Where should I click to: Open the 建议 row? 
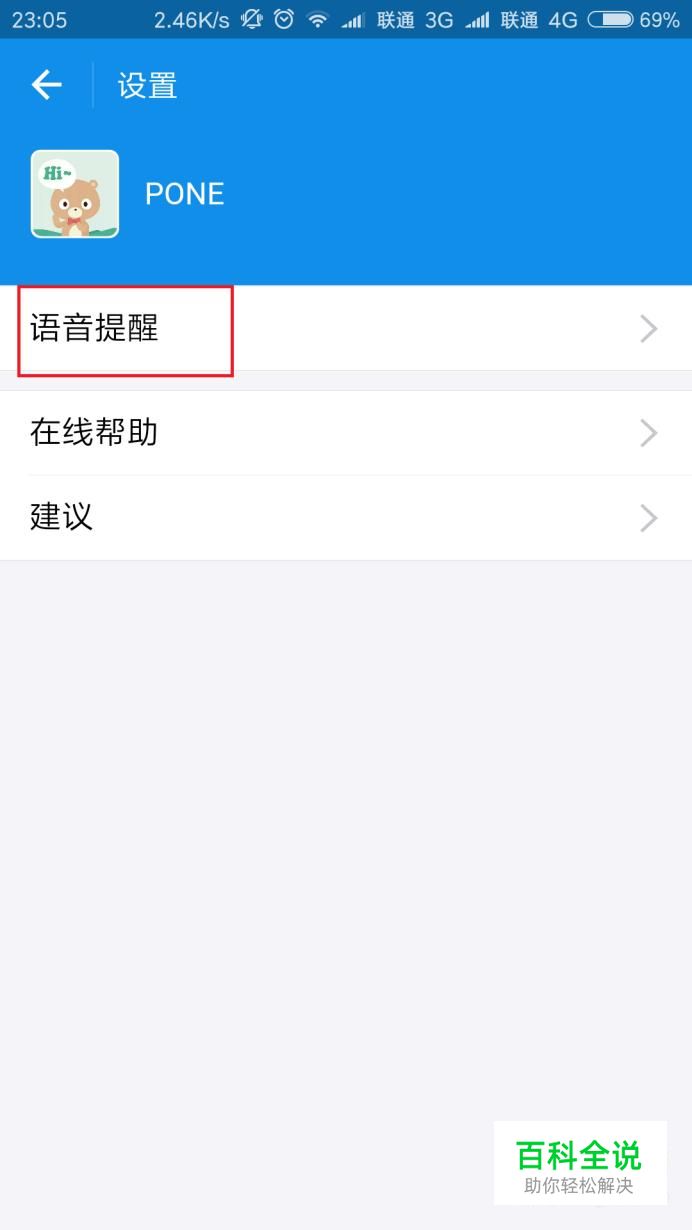346,518
